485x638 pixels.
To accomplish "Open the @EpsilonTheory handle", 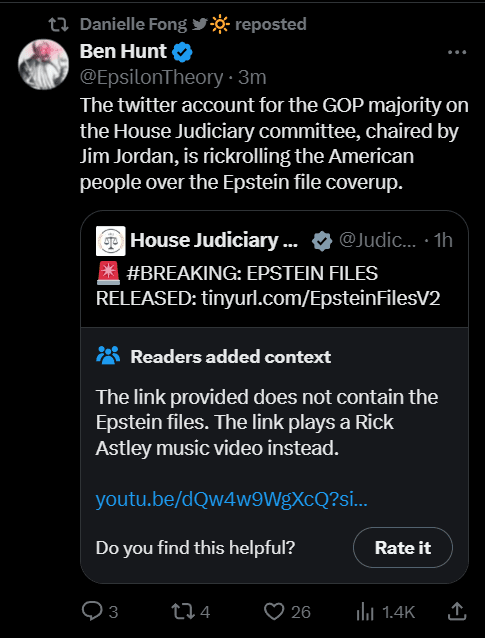I will click(x=151, y=77).
